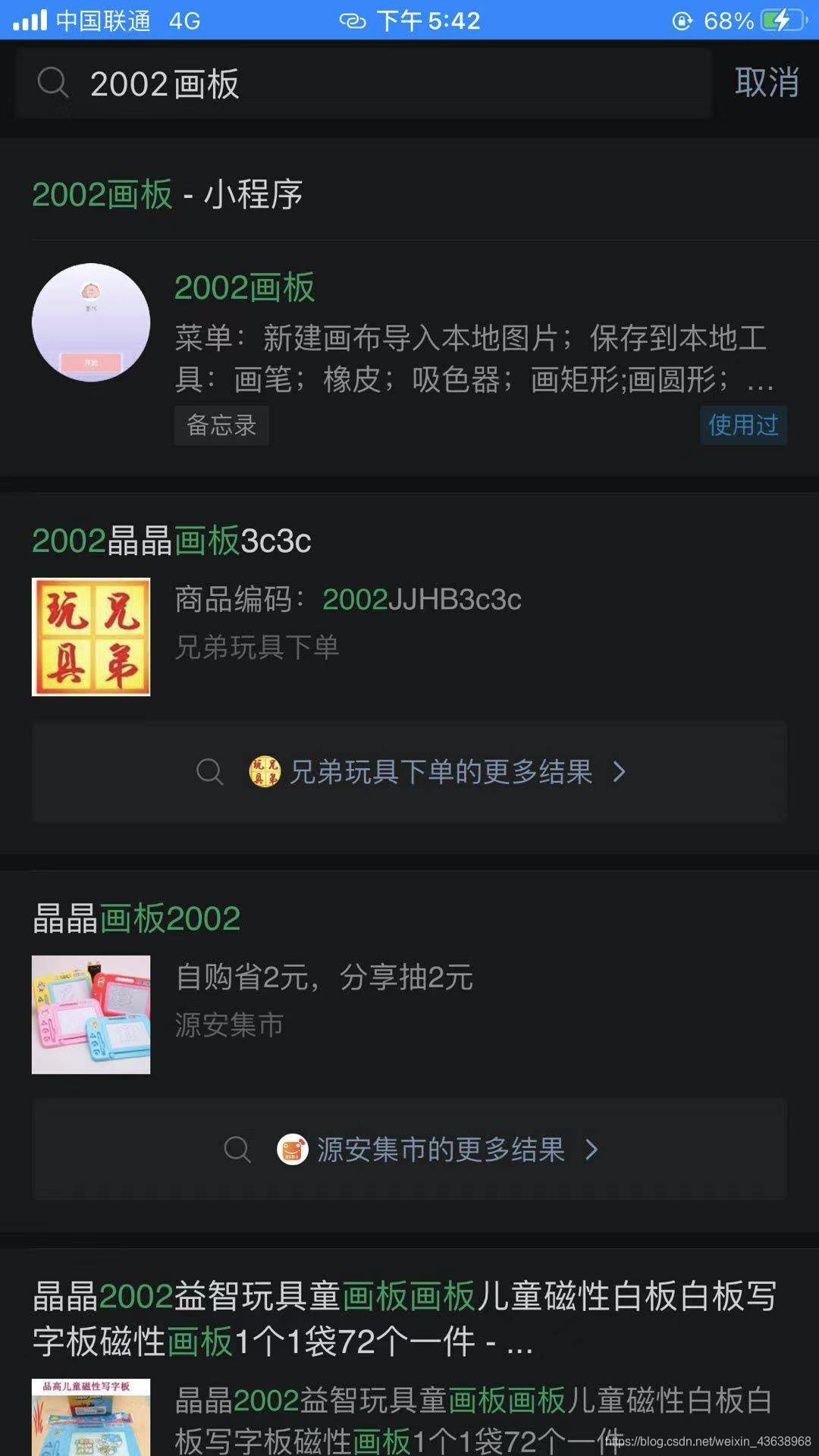Expand 兄弟玩具下单的更多结果 via its chevron

coord(620,772)
